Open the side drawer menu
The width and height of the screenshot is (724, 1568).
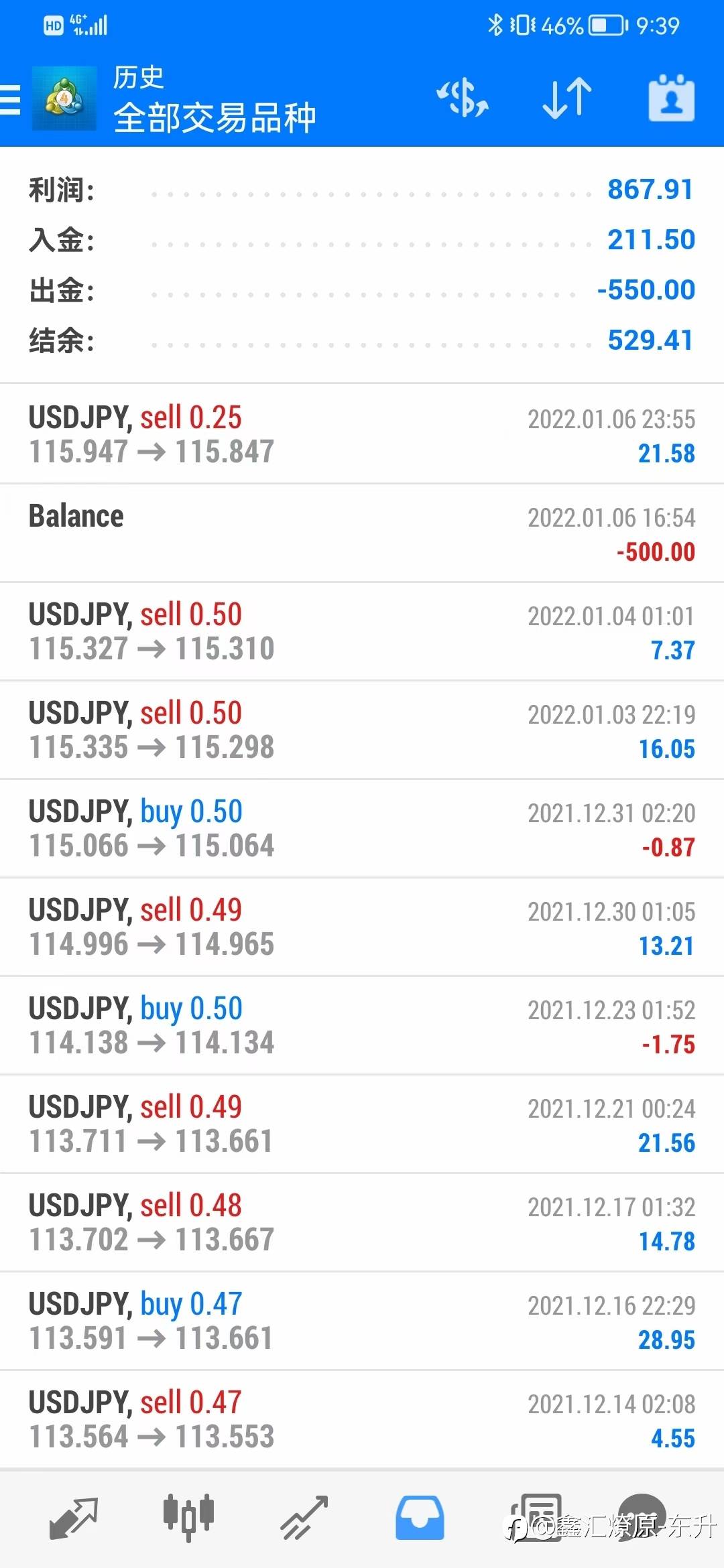11,100
